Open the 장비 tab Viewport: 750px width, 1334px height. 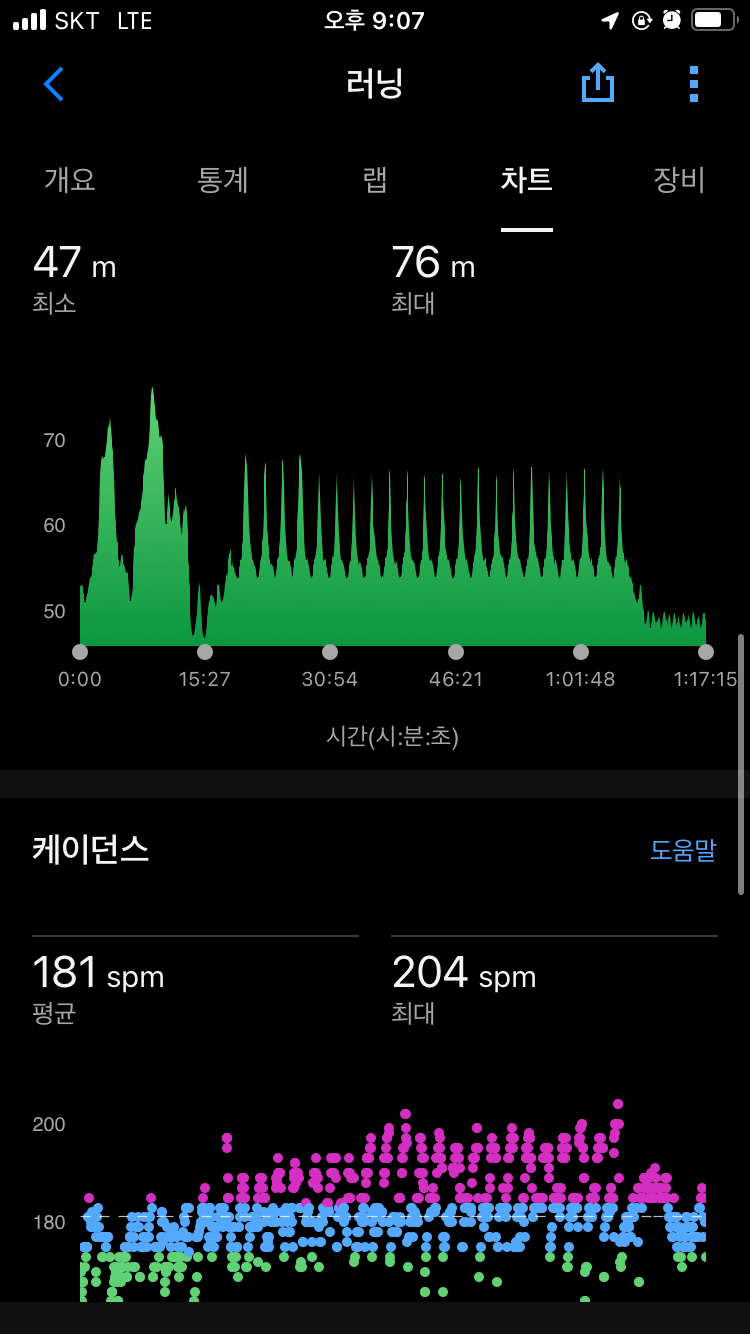(x=679, y=180)
